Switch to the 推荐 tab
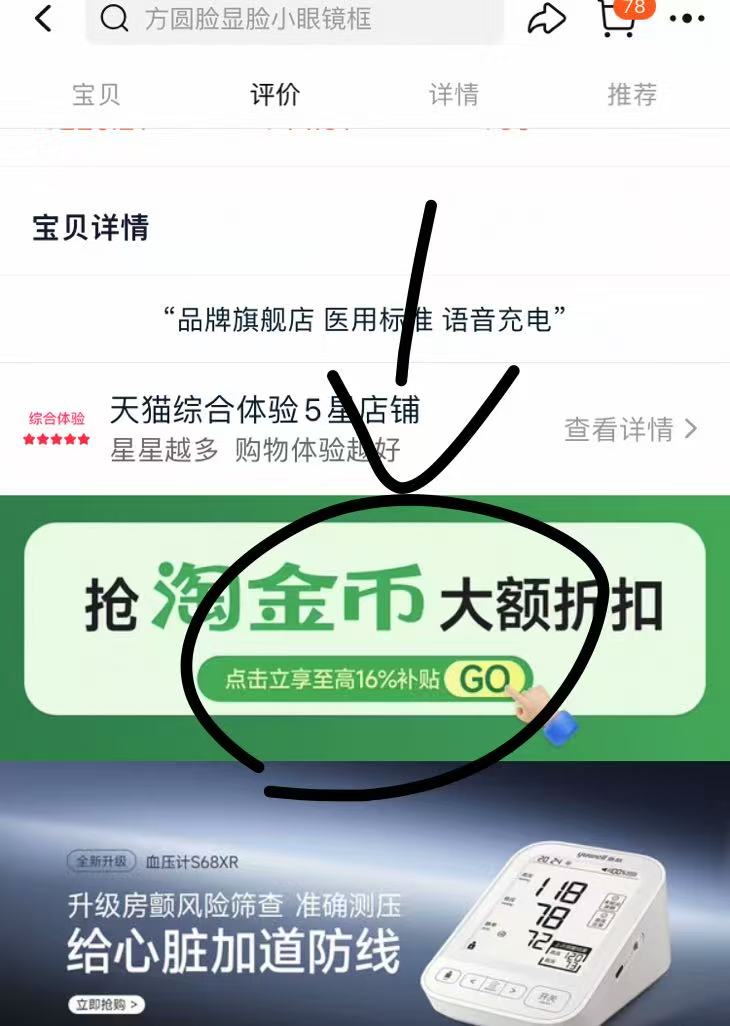 click(x=632, y=95)
